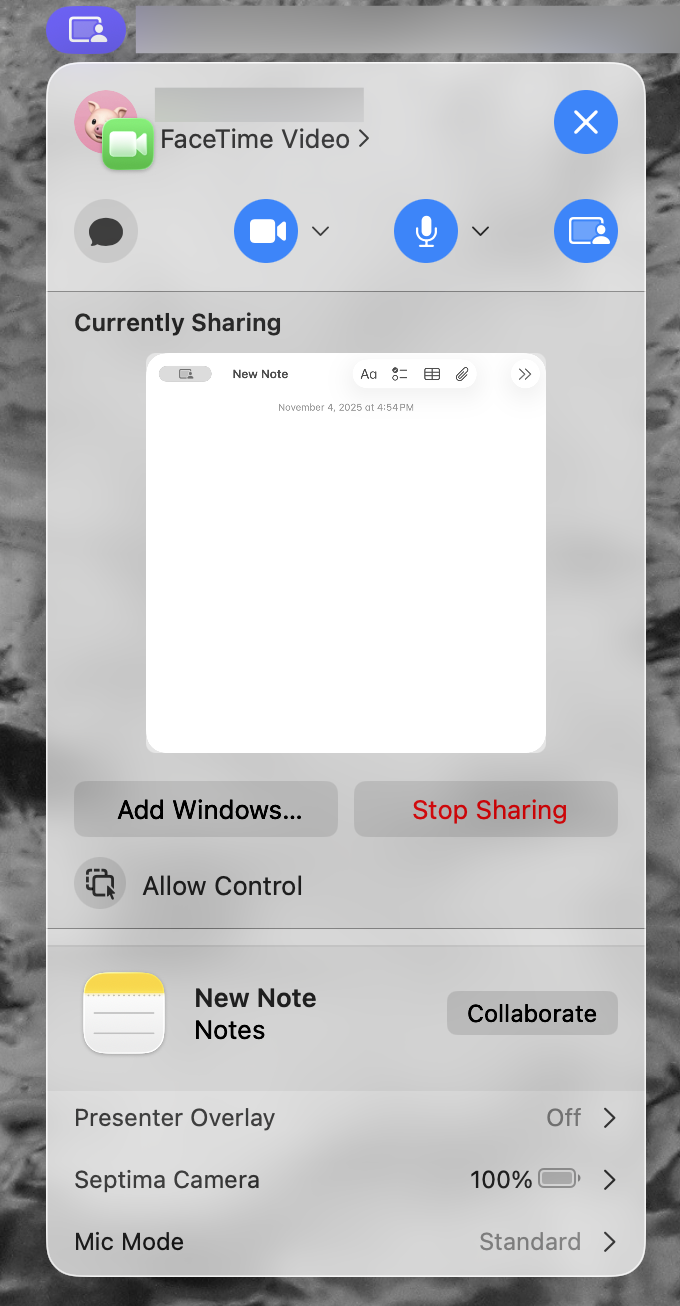Screen dimensions: 680x1306
Task: Turn off the camera
Action: pyautogui.click(x=266, y=231)
